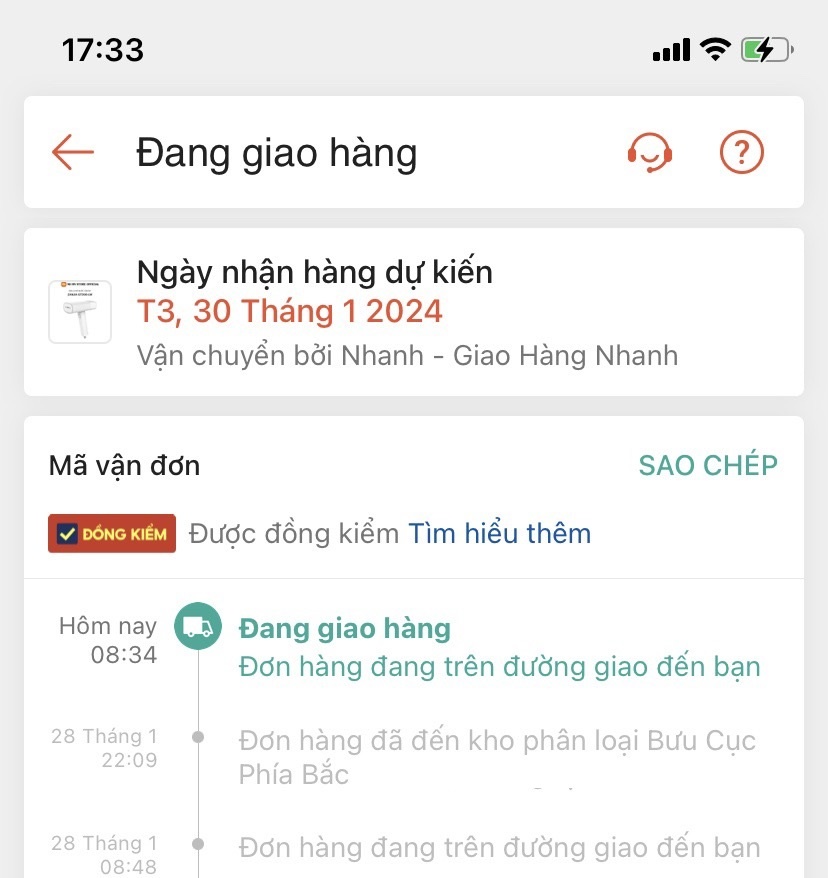Select the checkmark inside ĐỒNG KIỂM label
The height and width of the screenshot is (878, 828).
pyautogui.click(x=67, y=533)
